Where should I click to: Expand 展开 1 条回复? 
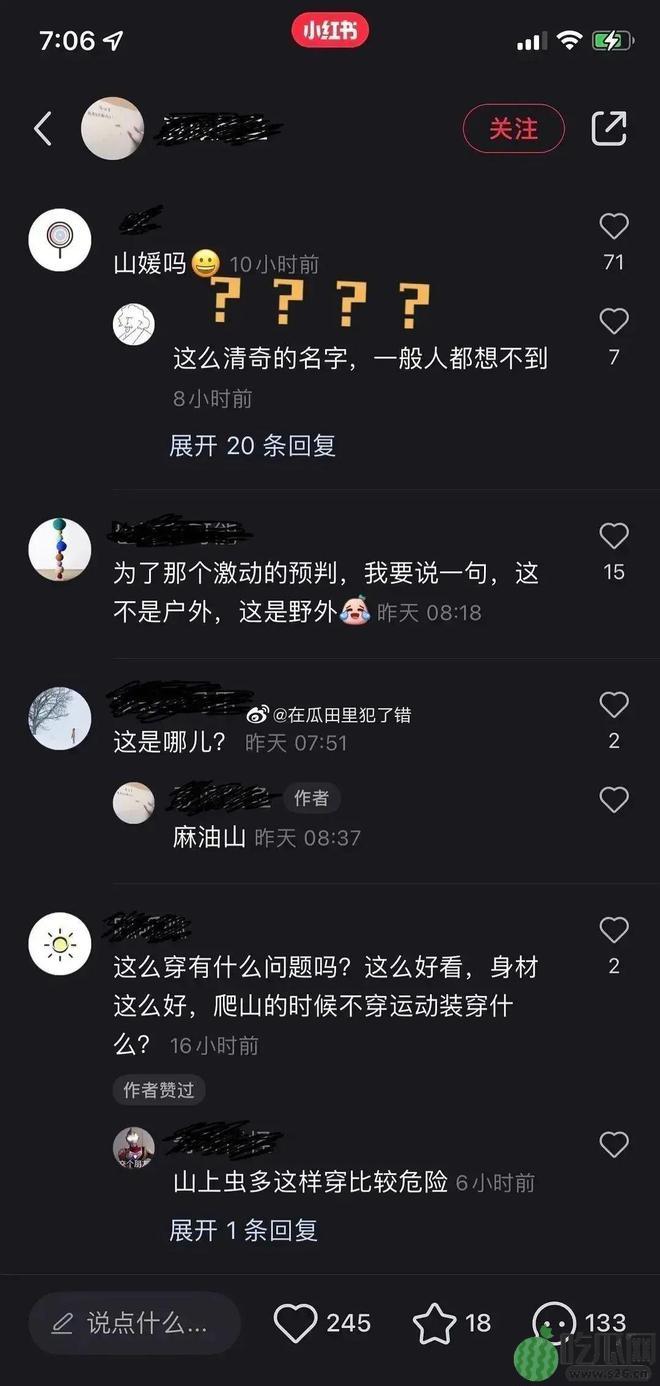[243, 1231]
